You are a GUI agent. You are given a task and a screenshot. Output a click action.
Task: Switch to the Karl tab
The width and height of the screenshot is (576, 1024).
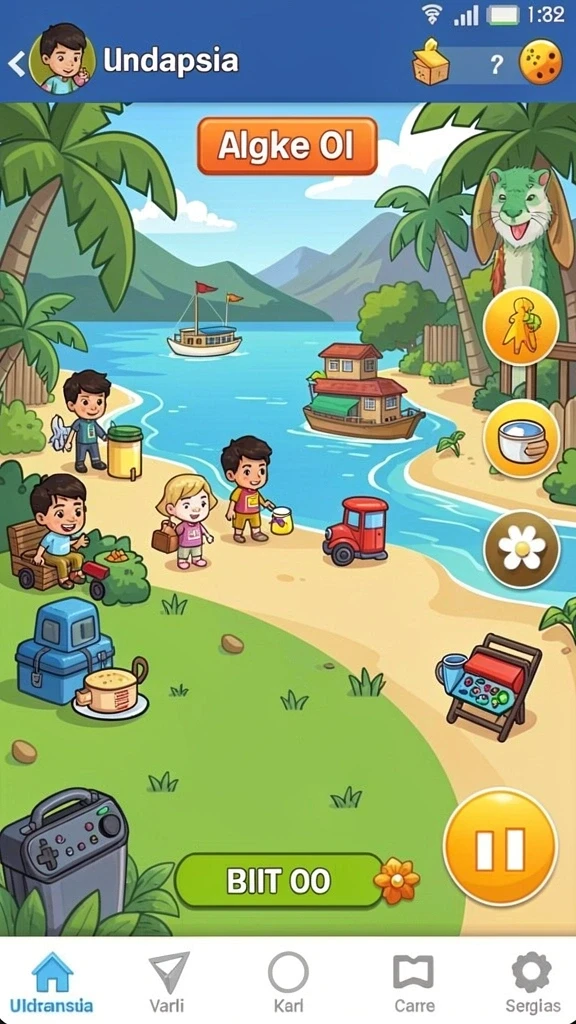pos(288,982)
